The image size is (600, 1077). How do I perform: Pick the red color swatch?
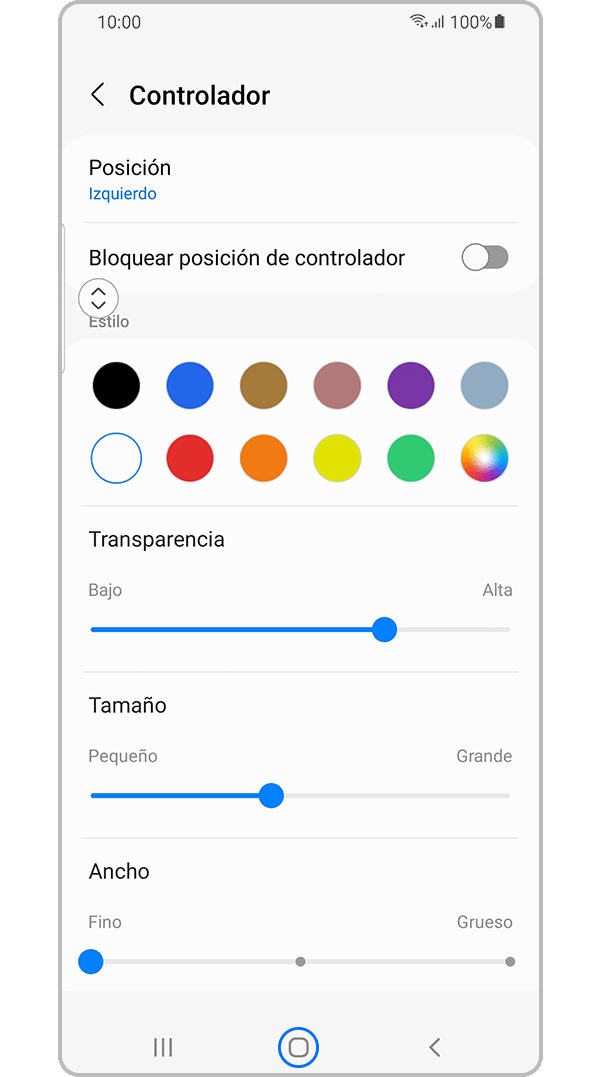[x=190, y=459]
